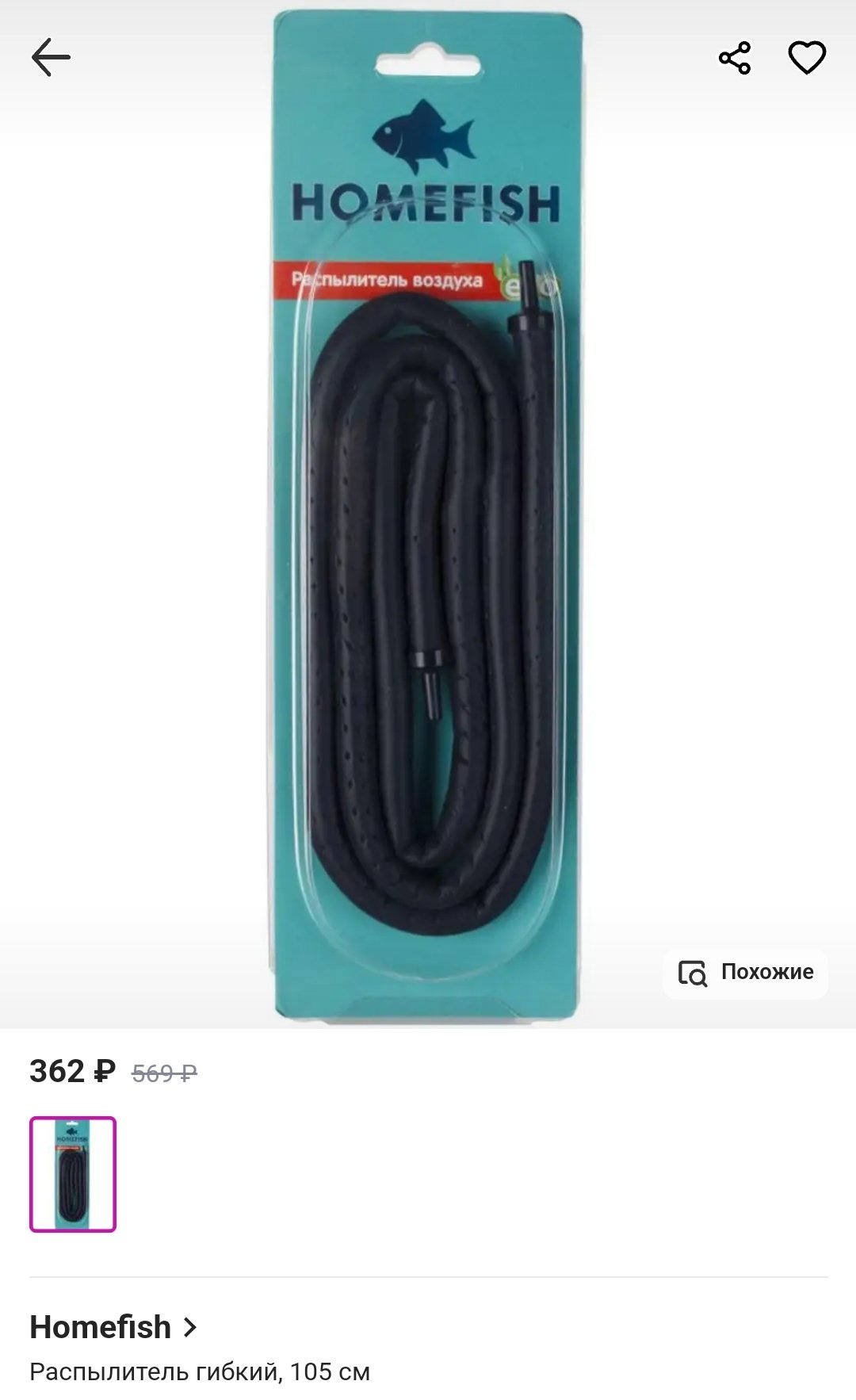Open the main product image fullscreen
The width and height of the screenshot is (856, 1400).
pyautogui.click(x=428, y=515)
